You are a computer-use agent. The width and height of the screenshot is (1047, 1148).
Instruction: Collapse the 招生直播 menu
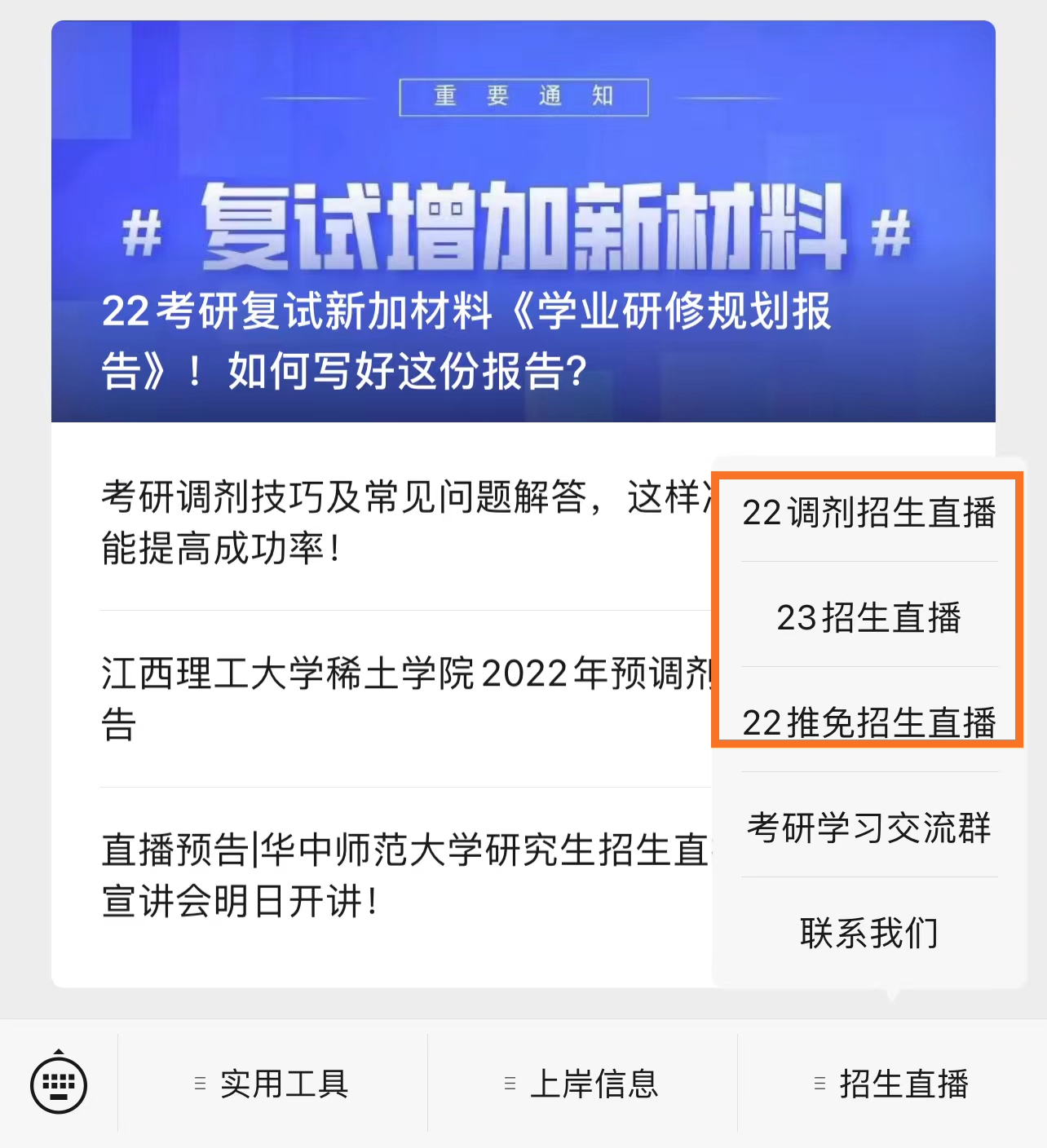point(892,1084)
